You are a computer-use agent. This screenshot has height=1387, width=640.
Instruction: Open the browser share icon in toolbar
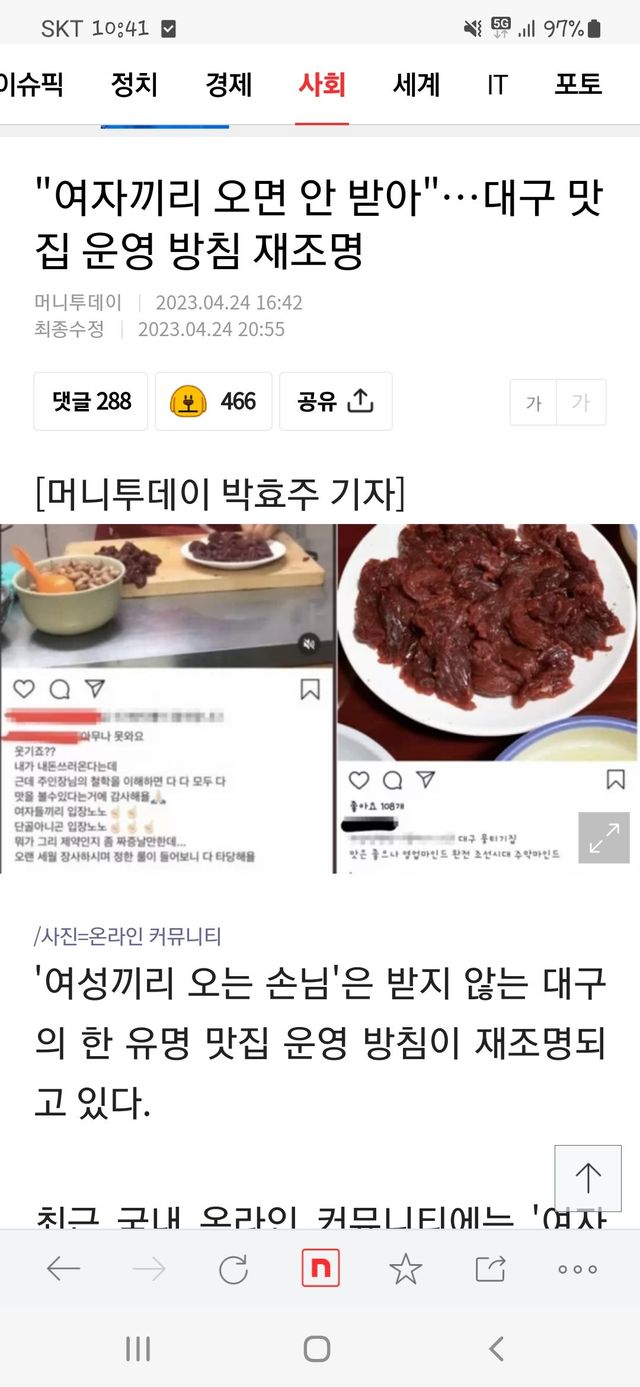(x=490, y=1269)
